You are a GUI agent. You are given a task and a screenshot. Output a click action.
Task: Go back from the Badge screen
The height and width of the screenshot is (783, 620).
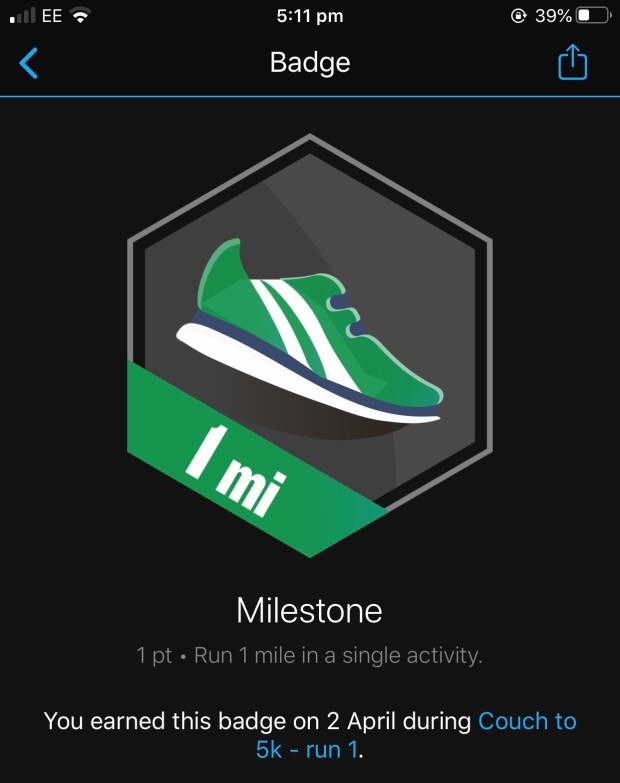tap(29, 63)
